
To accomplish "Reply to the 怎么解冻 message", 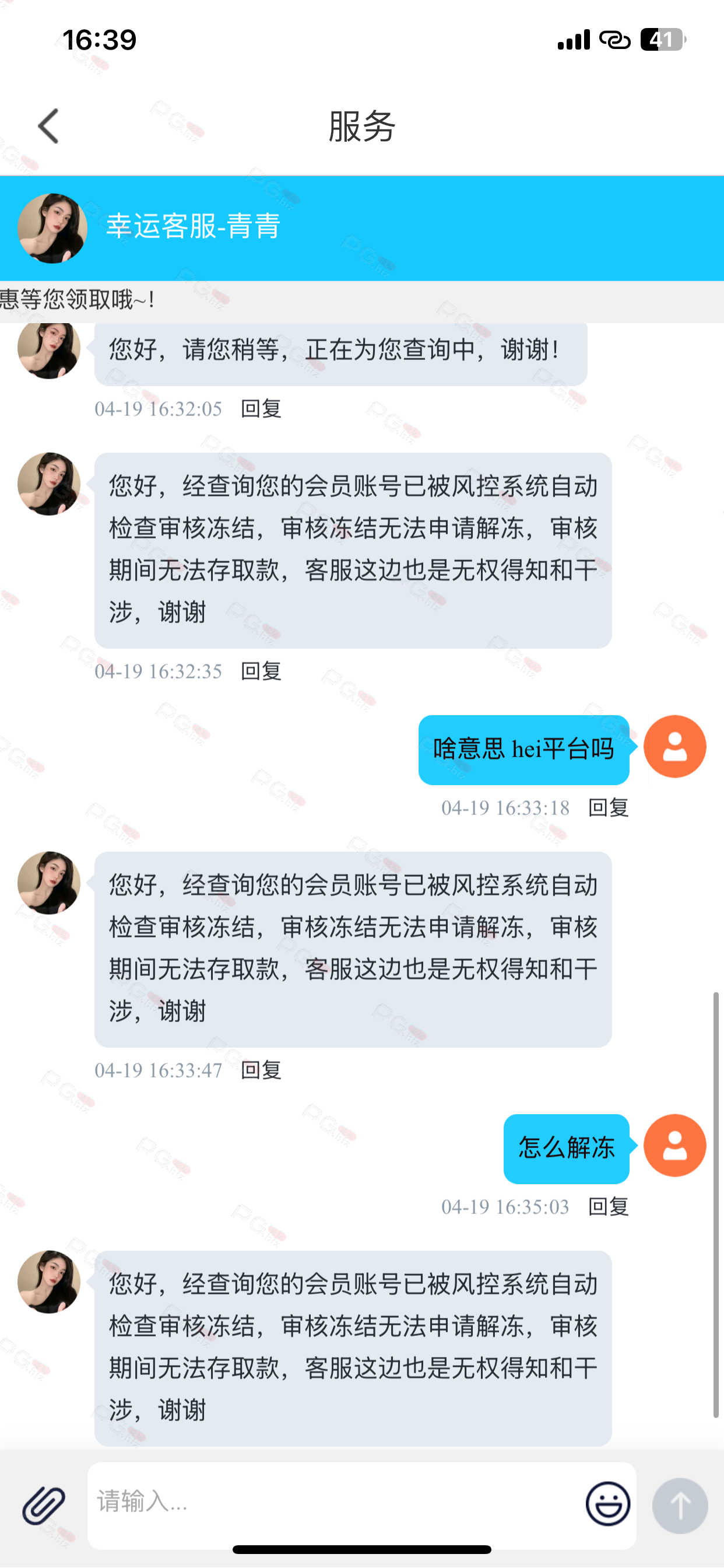I will [x=609, y=1206].
